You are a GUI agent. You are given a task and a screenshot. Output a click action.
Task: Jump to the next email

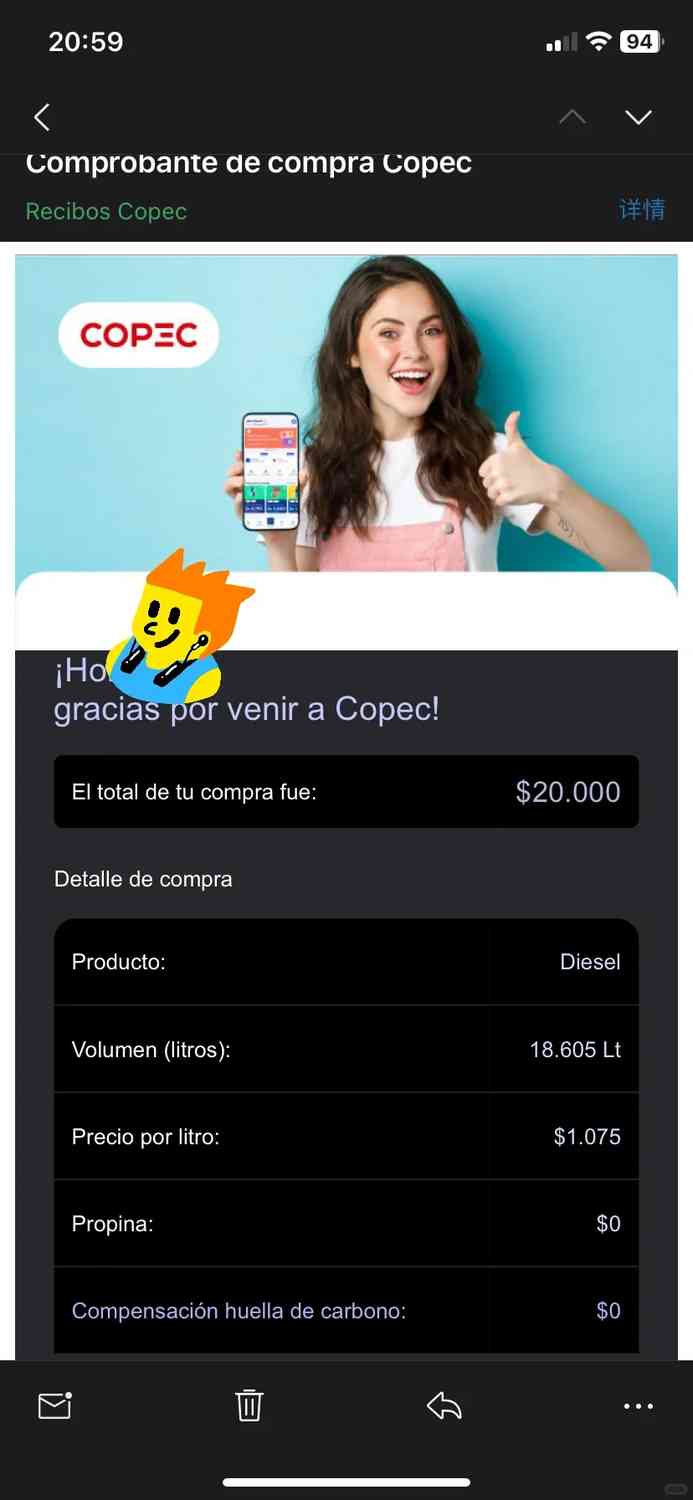coord(638,117)
